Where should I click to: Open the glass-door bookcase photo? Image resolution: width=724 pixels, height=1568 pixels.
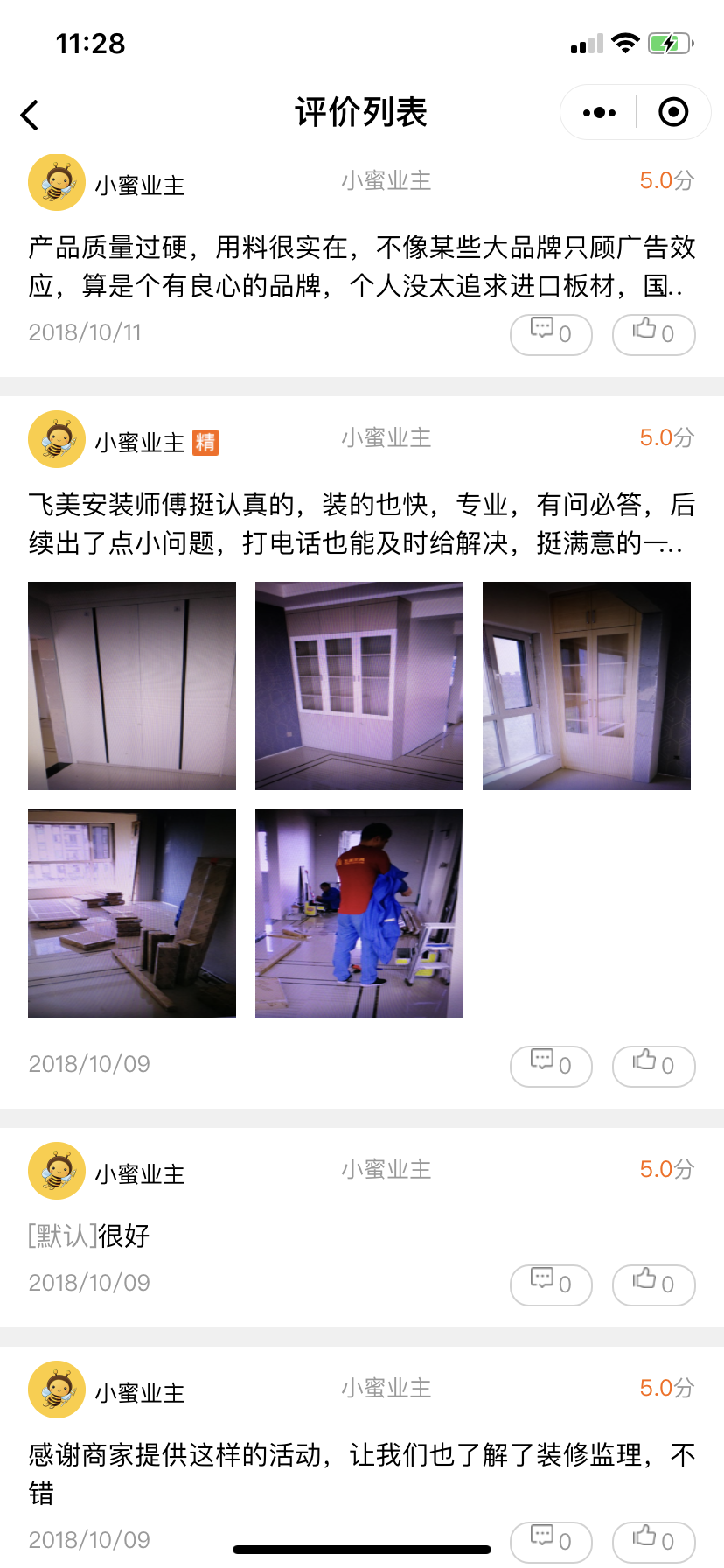coord(359,686)
